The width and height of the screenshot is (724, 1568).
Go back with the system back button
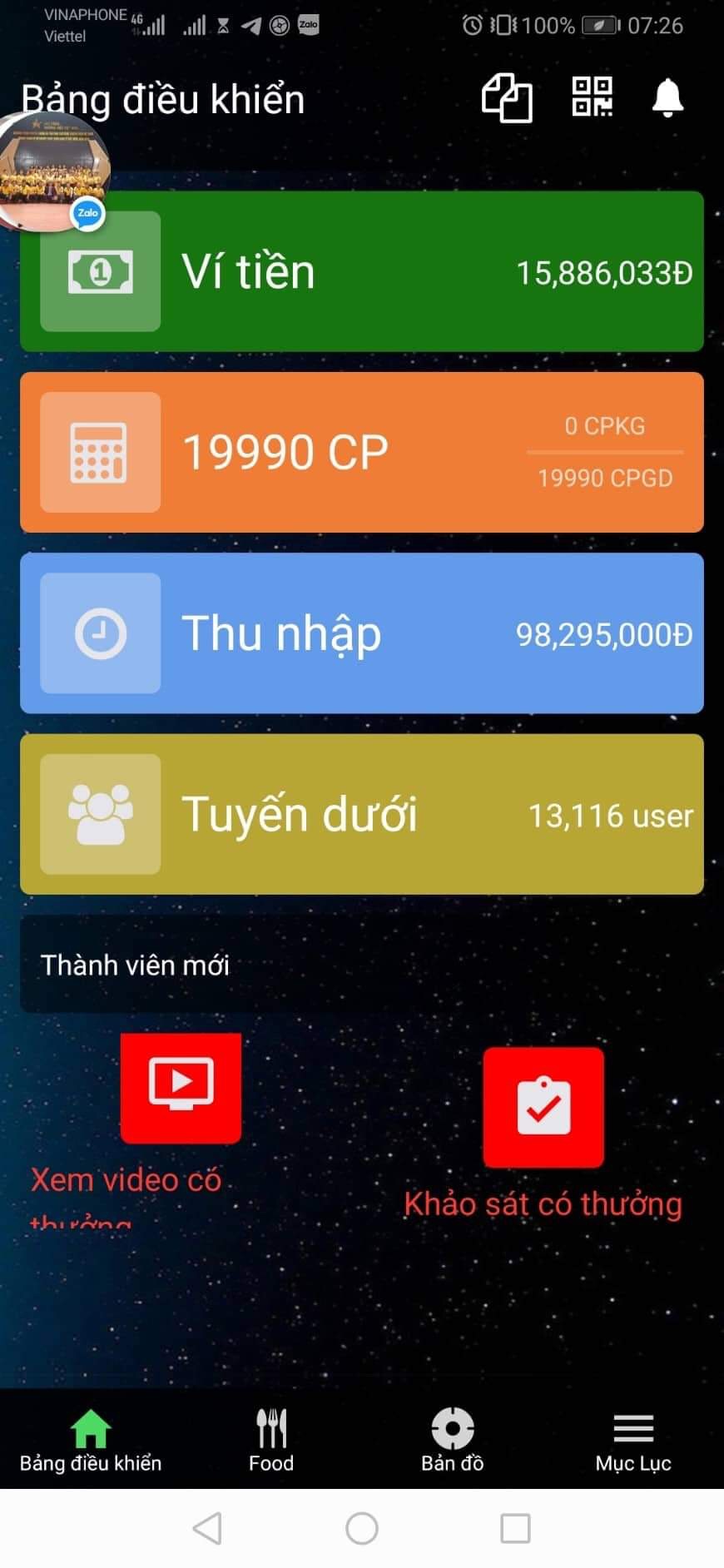coord(207,1528)
